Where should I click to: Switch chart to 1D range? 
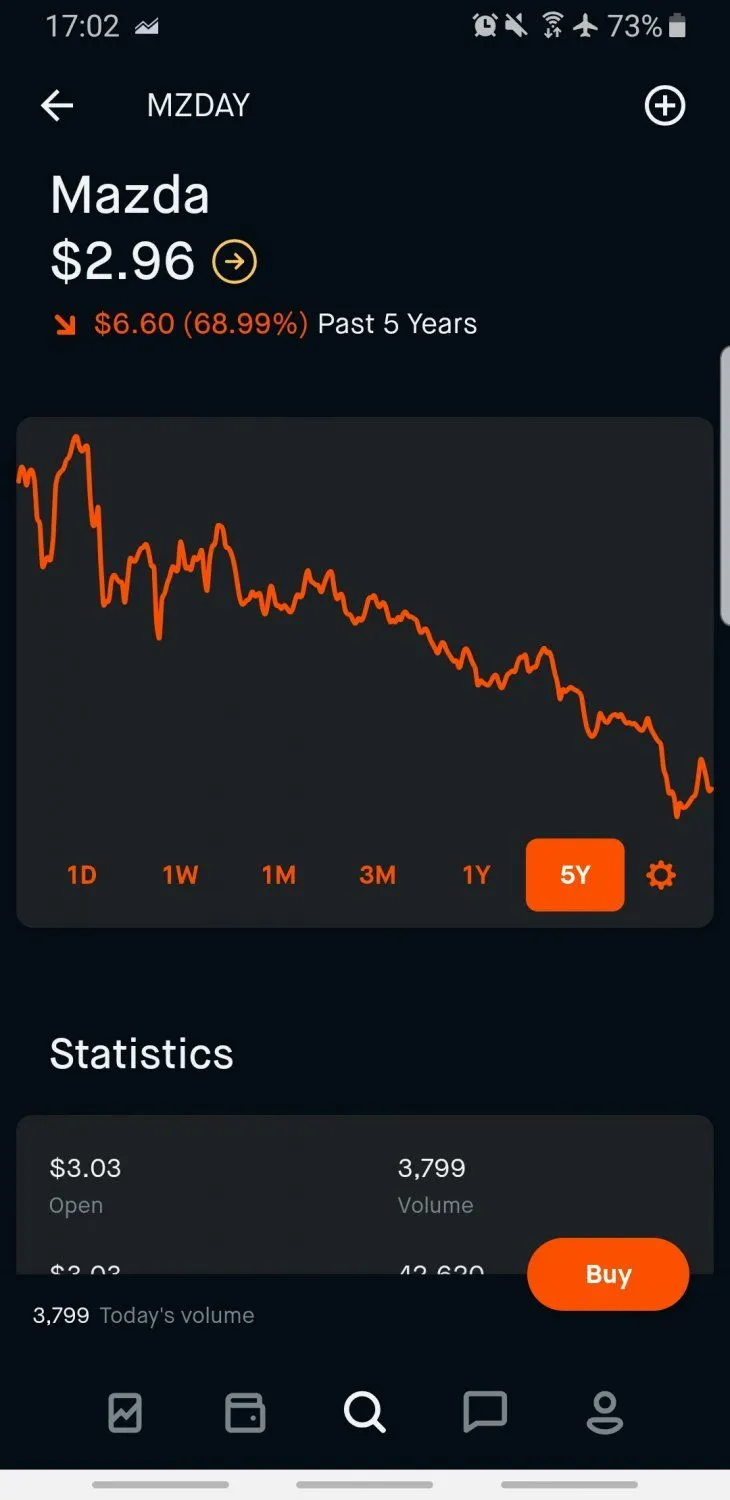click(x=81, y=875)
